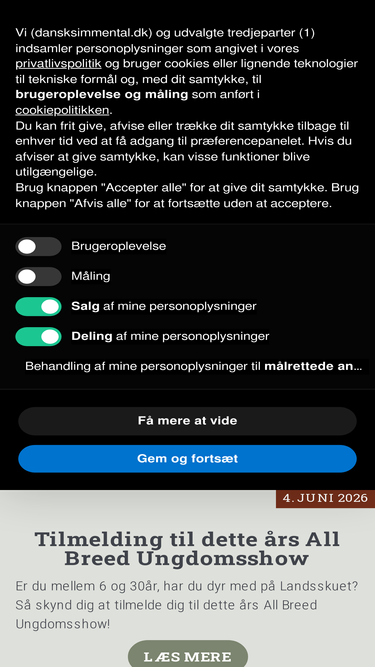Open Læs mere for All Breed Ungdomsshow
375x667 pixels.
188,655
